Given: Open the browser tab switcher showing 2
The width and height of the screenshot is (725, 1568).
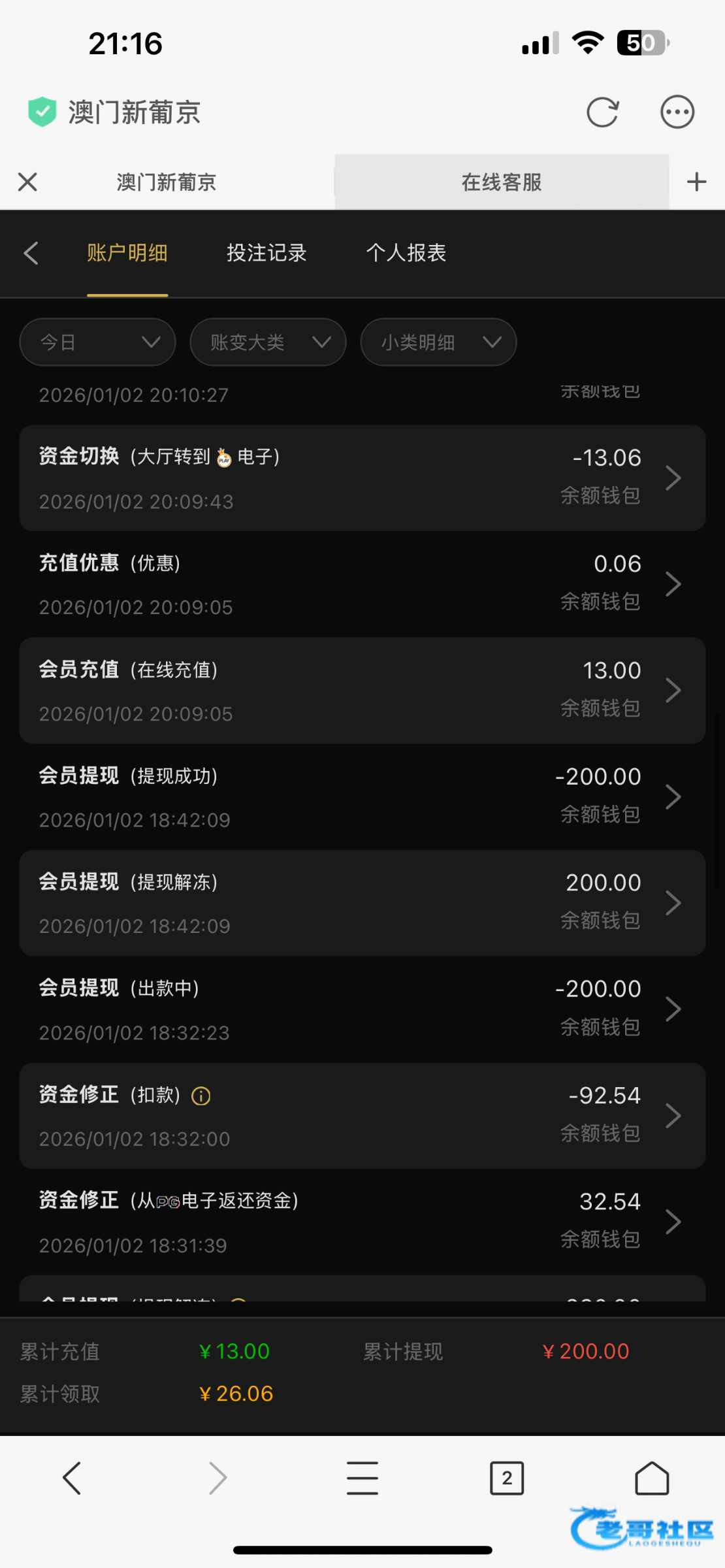Looking at the screenshot, I should [506, 1478].
